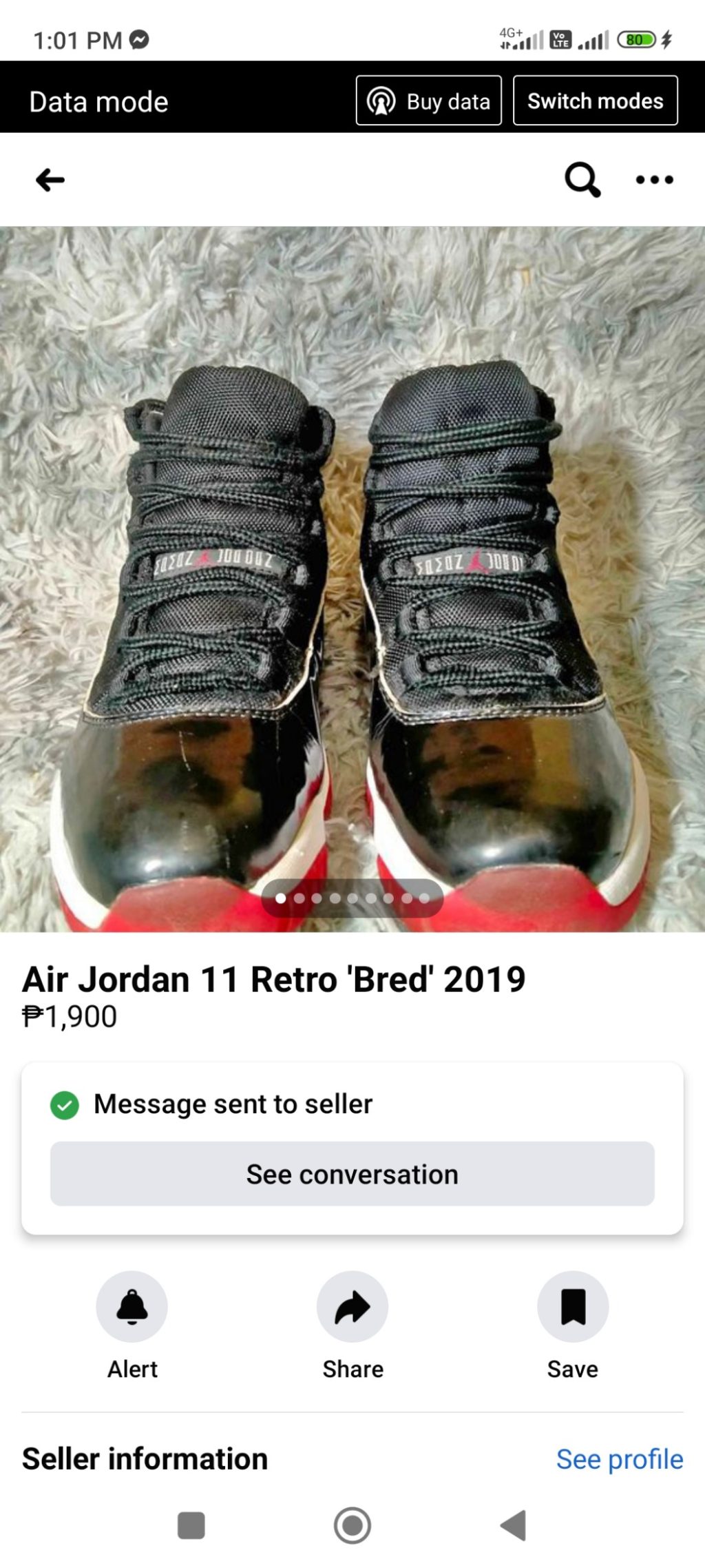Save this listing with the bookmark

click(573, 1308)
